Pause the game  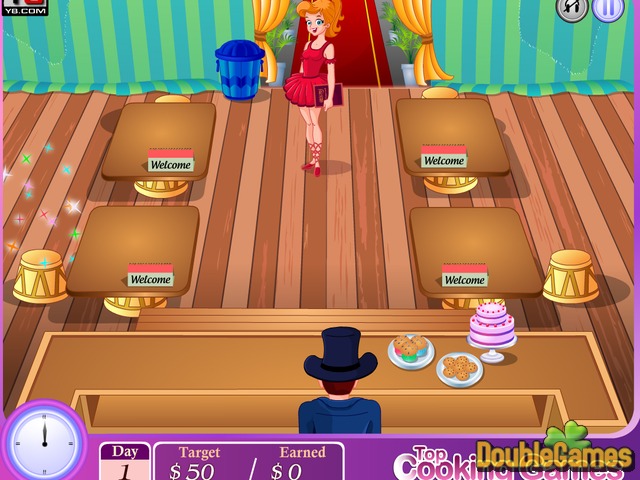click(607, 9)
